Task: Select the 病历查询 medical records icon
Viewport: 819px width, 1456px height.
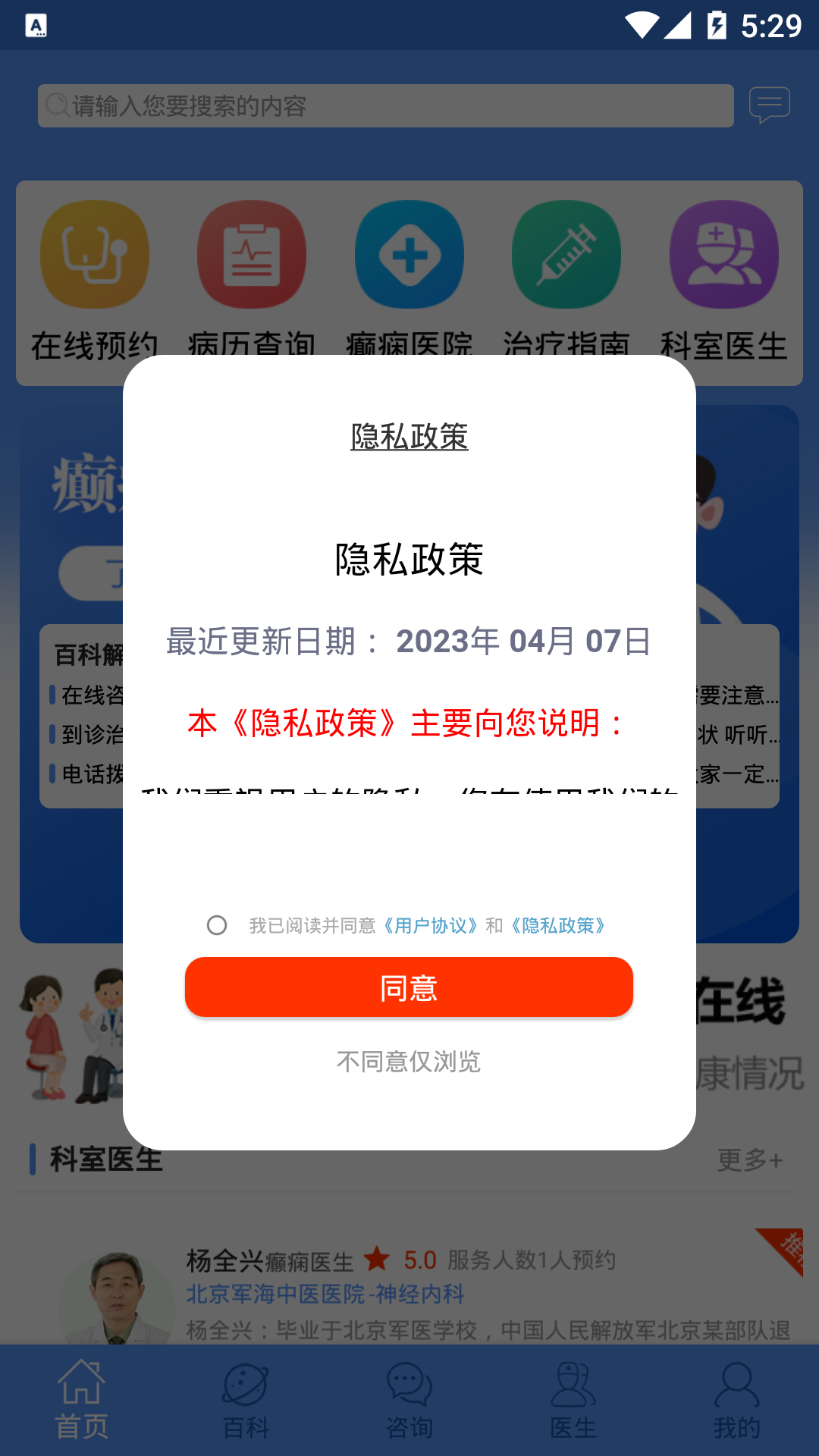Action: coord(252,255)
